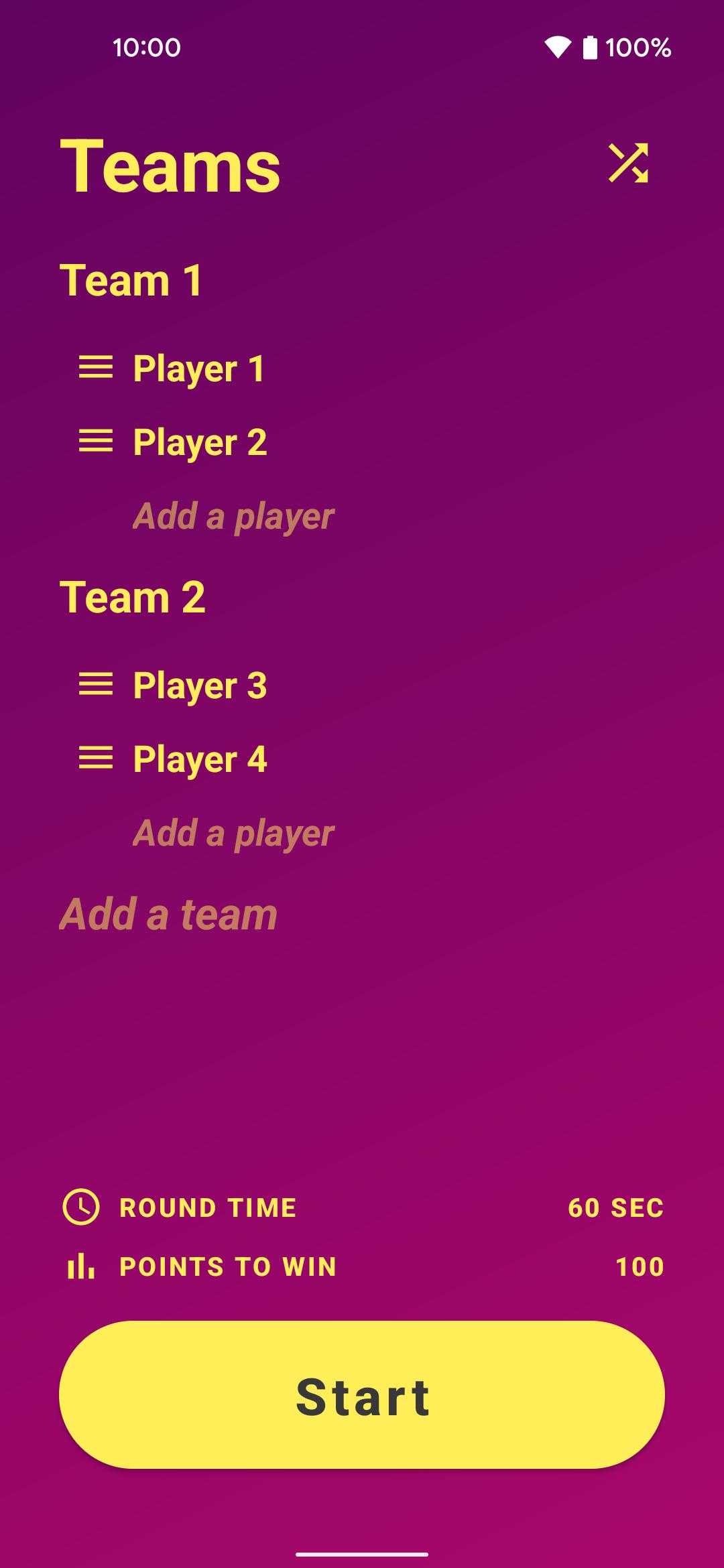Edit the Player 1 name
Screen dimensions: 724x1568
click(199, 369)
